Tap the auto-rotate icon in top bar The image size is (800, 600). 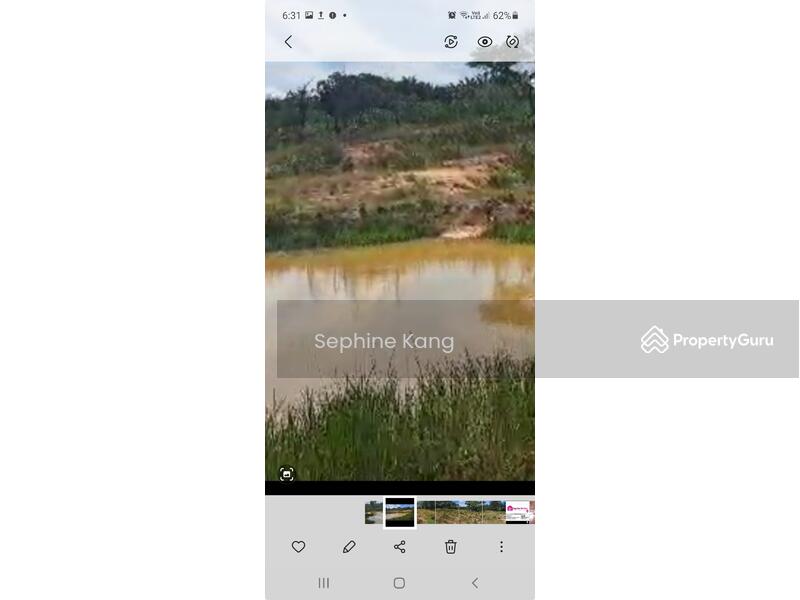pyautogui.click(x=513, y=42)
